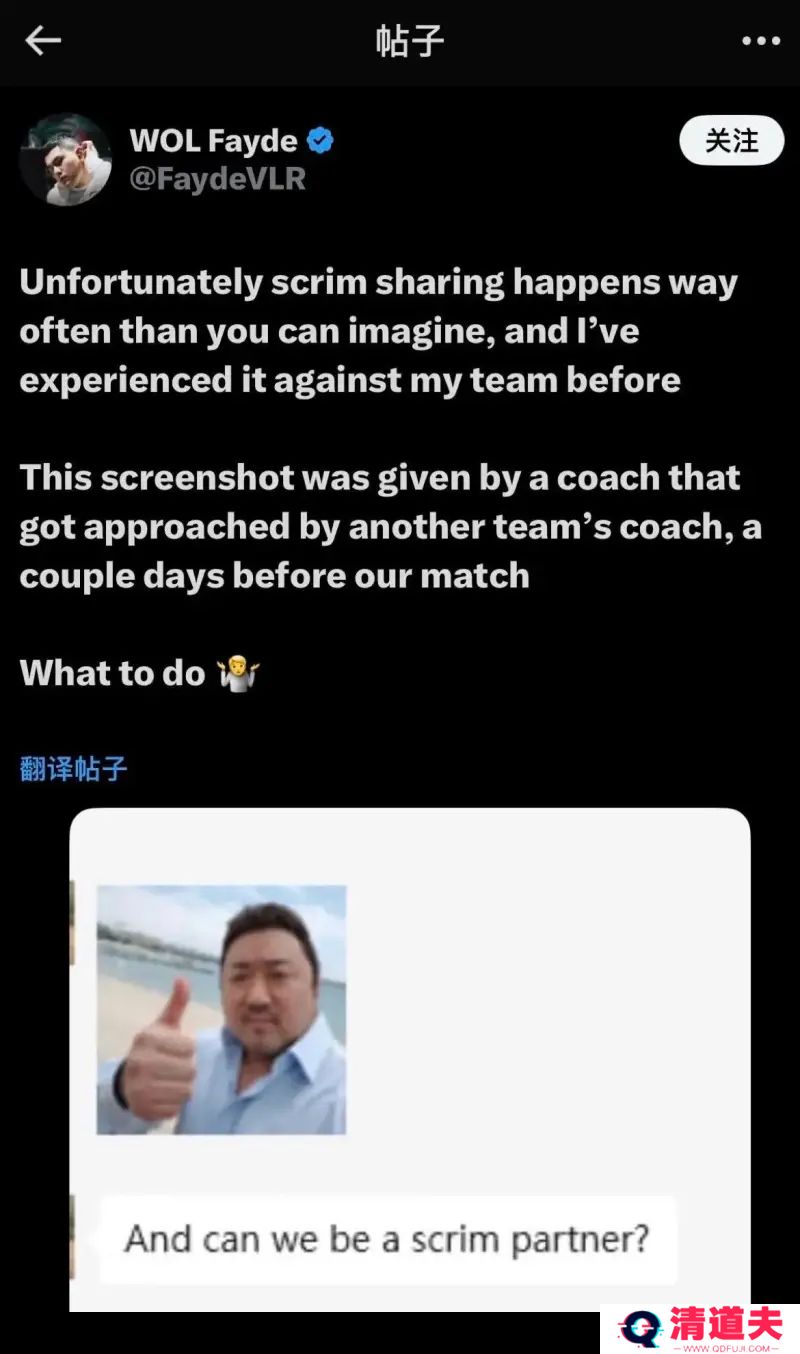Go back using the arrow icon
Image resolution: width=800 pixels, height=1354 pixels.
[43, 41]
